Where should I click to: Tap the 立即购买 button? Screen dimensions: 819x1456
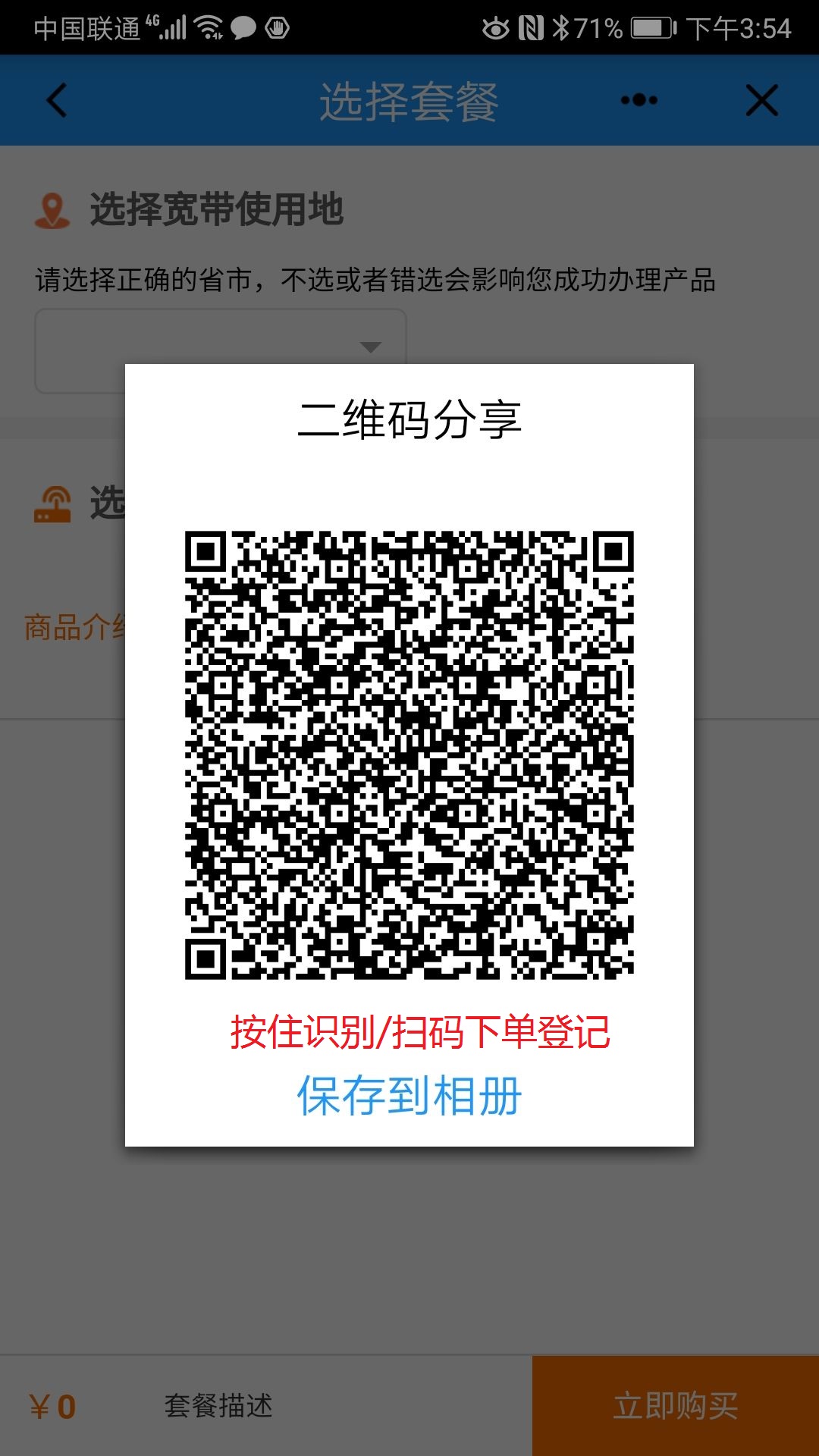(x=675, y=1405)
